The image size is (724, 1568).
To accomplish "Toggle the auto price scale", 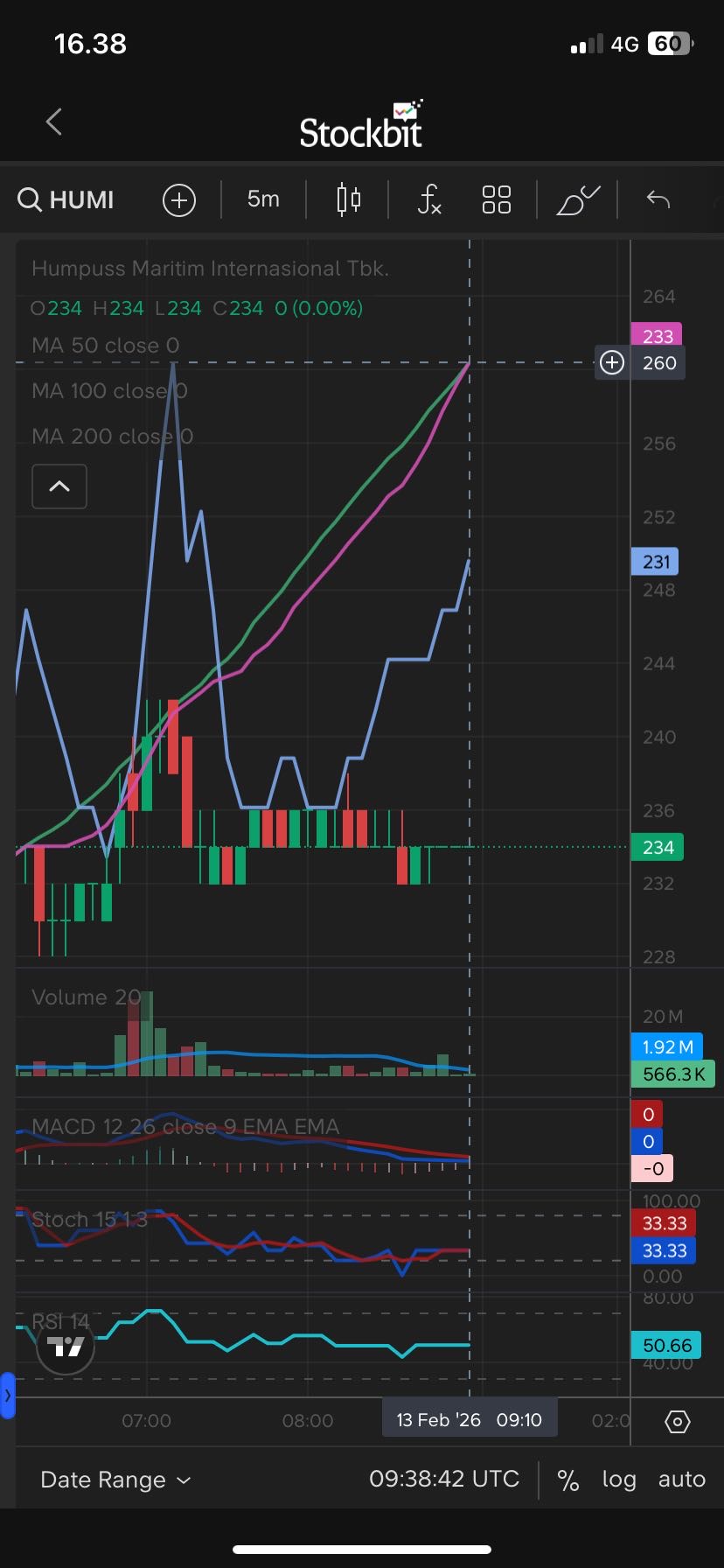I will click(x=682, y=1480).
